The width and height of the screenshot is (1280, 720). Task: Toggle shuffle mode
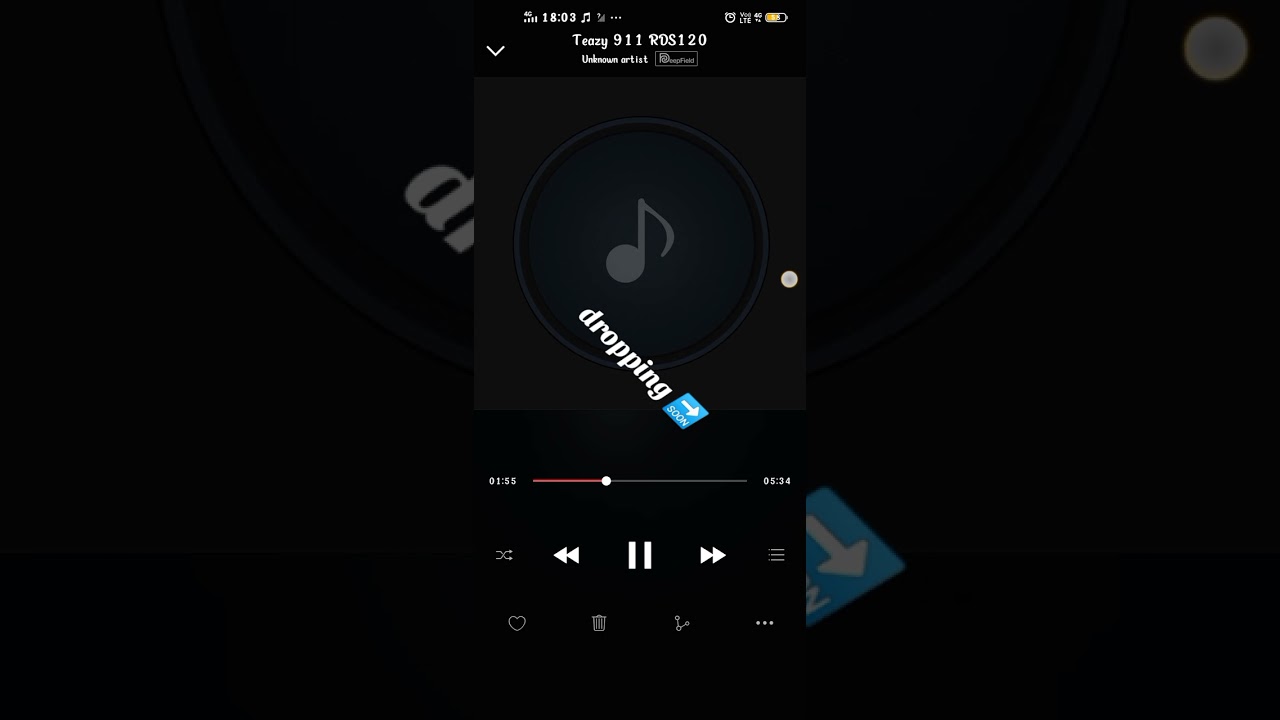tap(504, 555)
